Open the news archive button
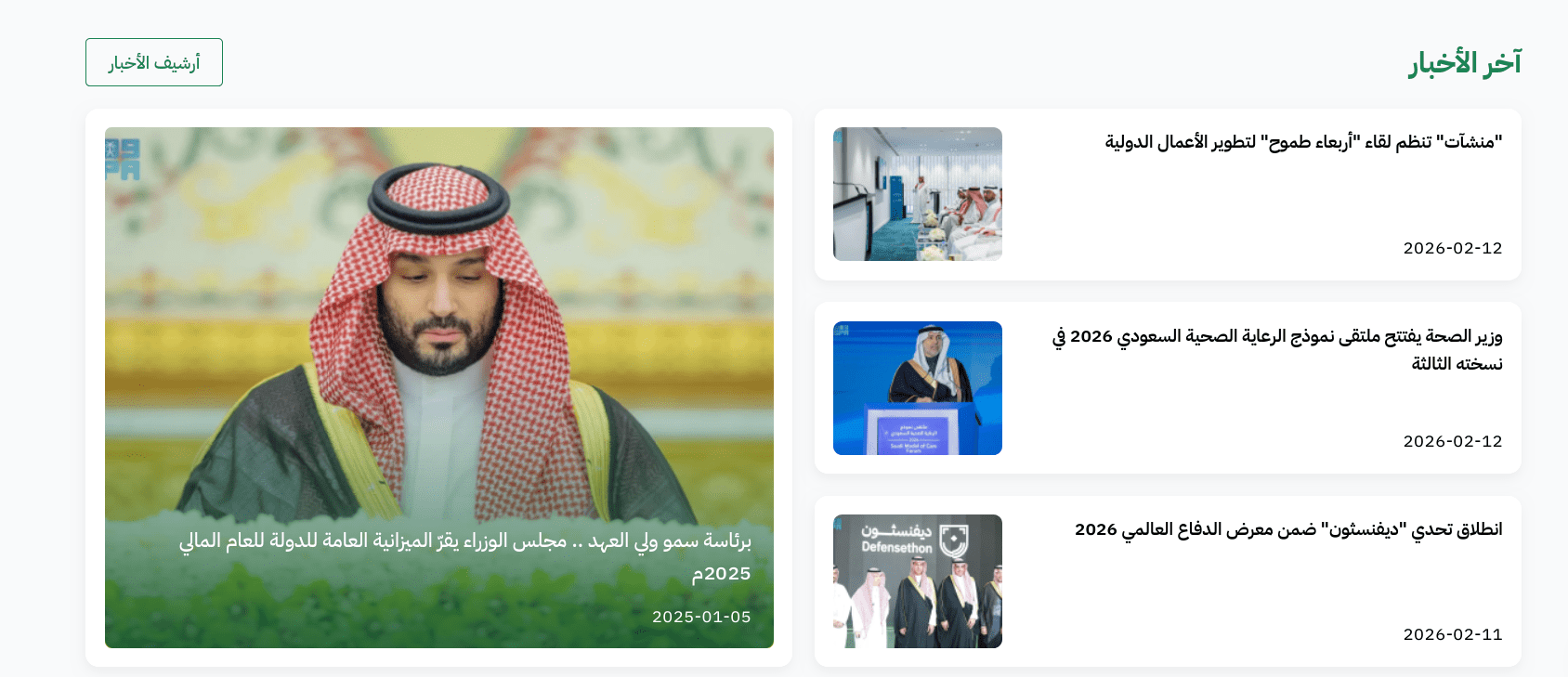The image size is (1568, 677). click(154, 62)
